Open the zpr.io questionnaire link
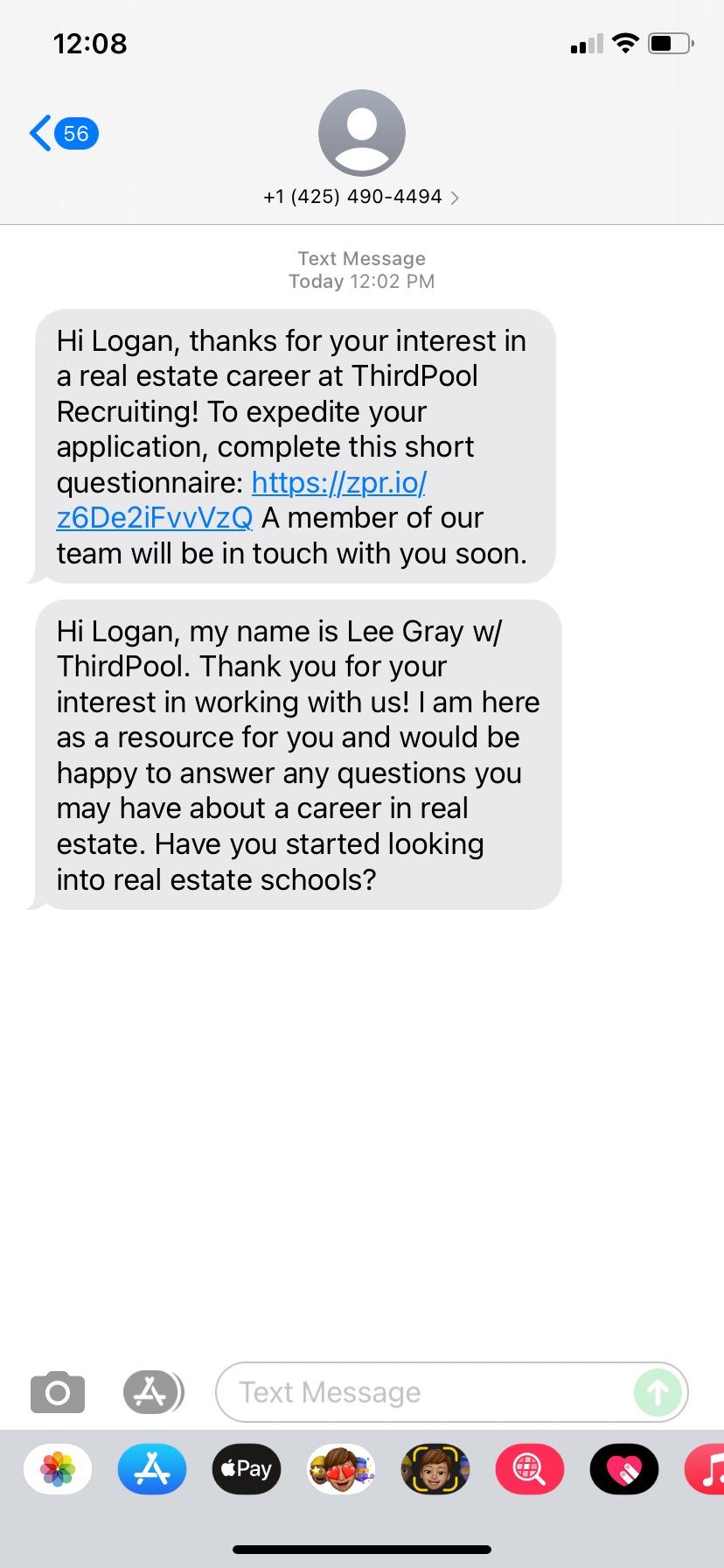 point(241,500)
